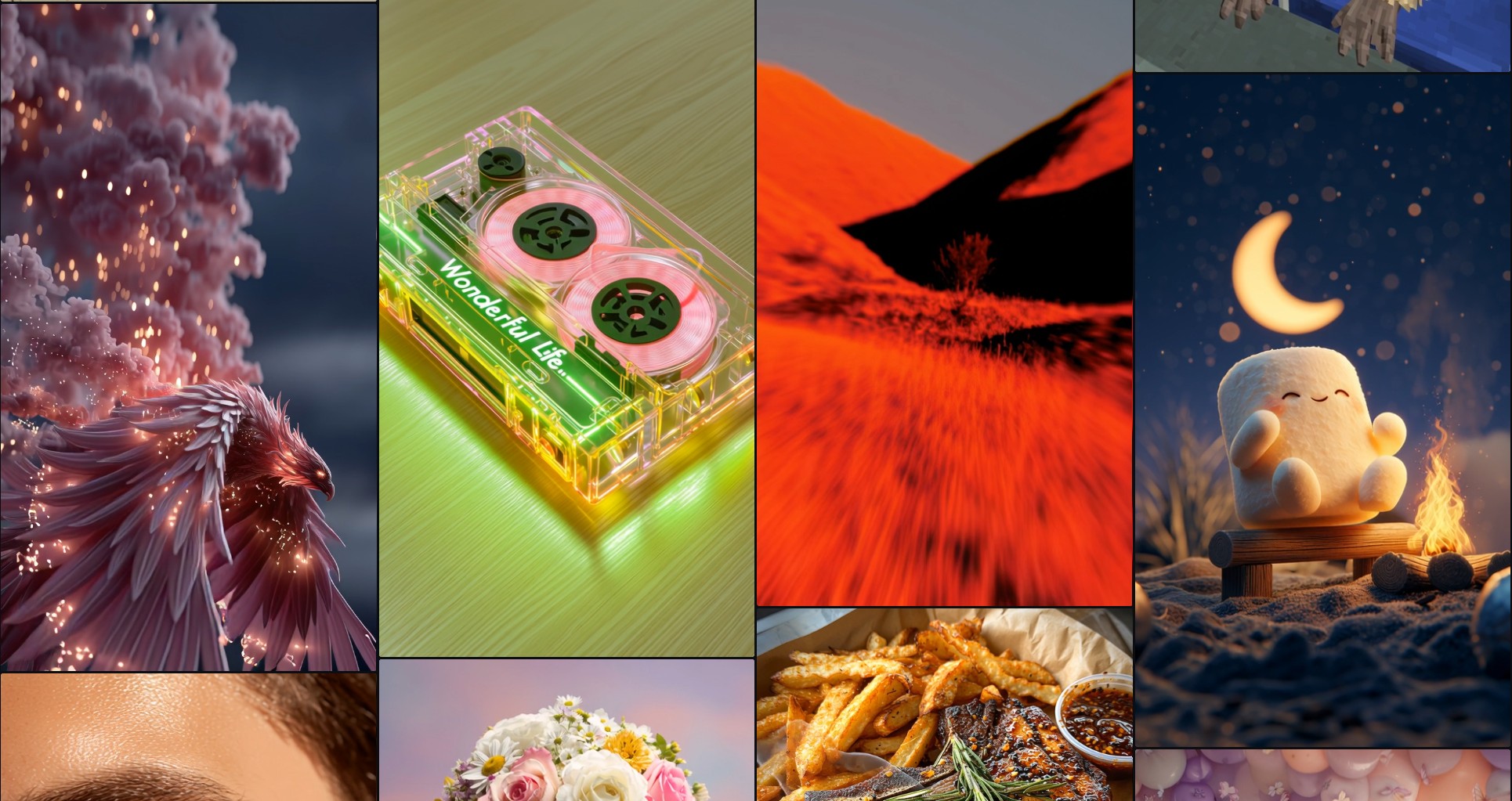Open the Wonderful Life cassette image
The image size is (1512, 801).
(566, 327)
